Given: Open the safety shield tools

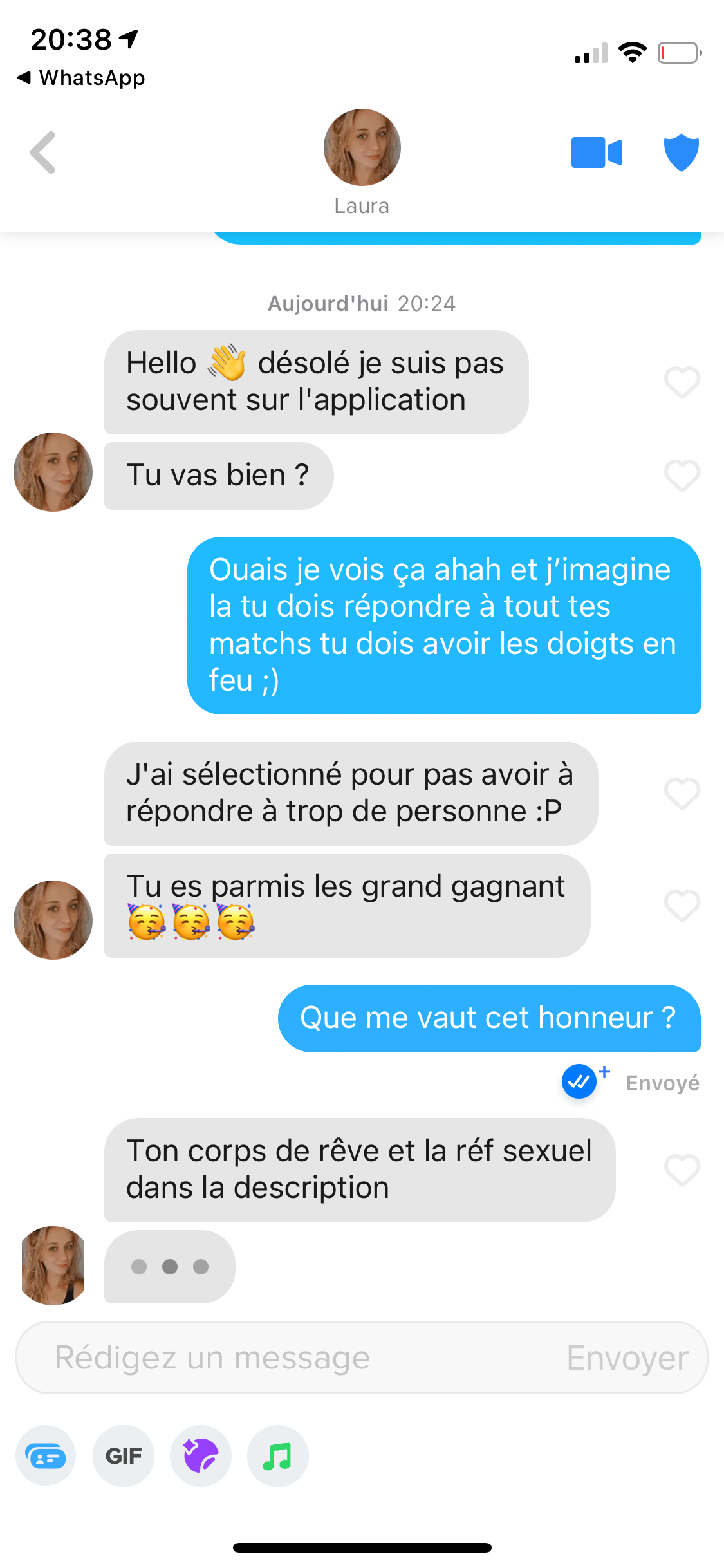Looking at the screenshot, I should (681, 153).
